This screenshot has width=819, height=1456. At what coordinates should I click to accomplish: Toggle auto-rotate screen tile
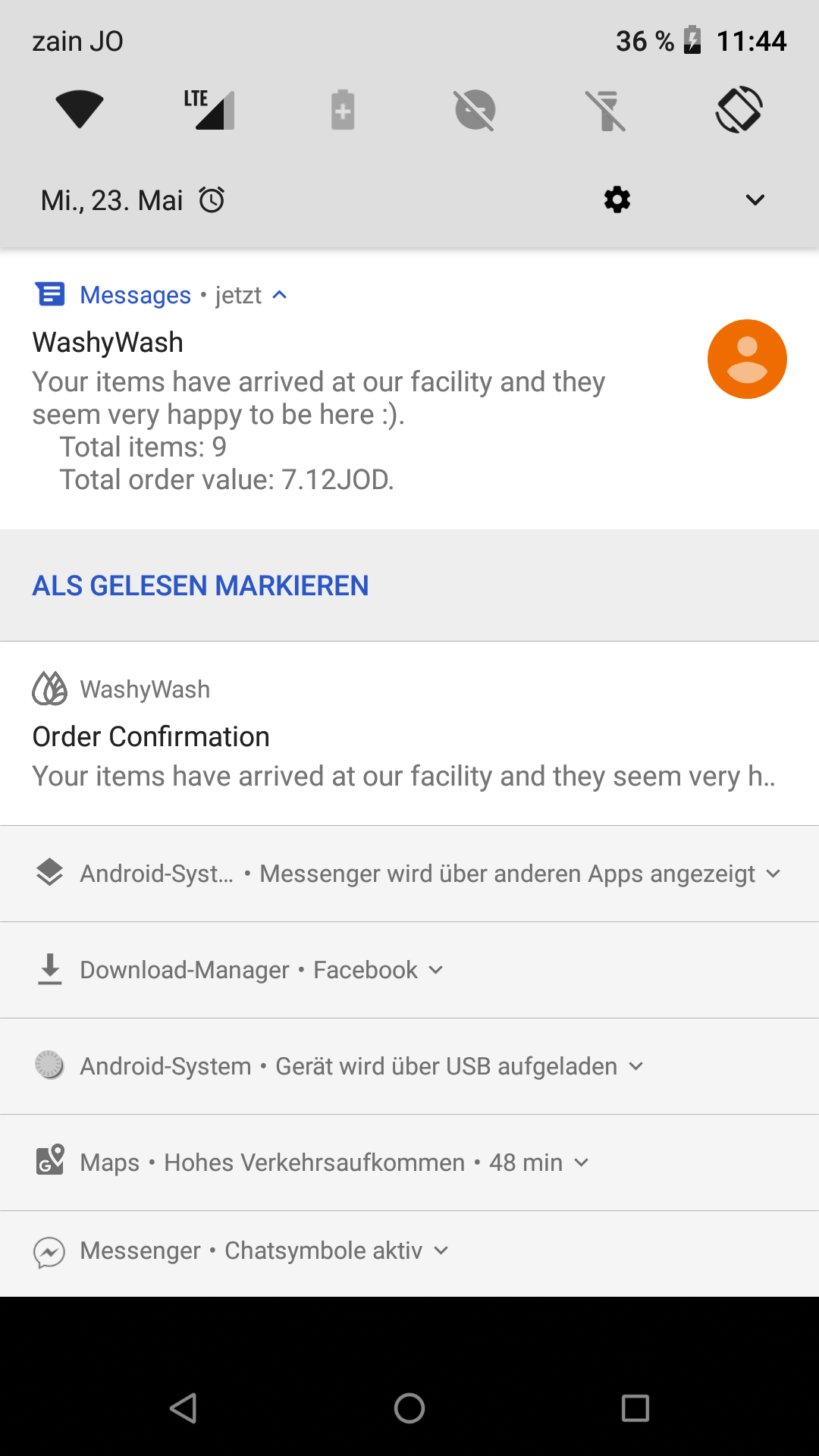739,110
